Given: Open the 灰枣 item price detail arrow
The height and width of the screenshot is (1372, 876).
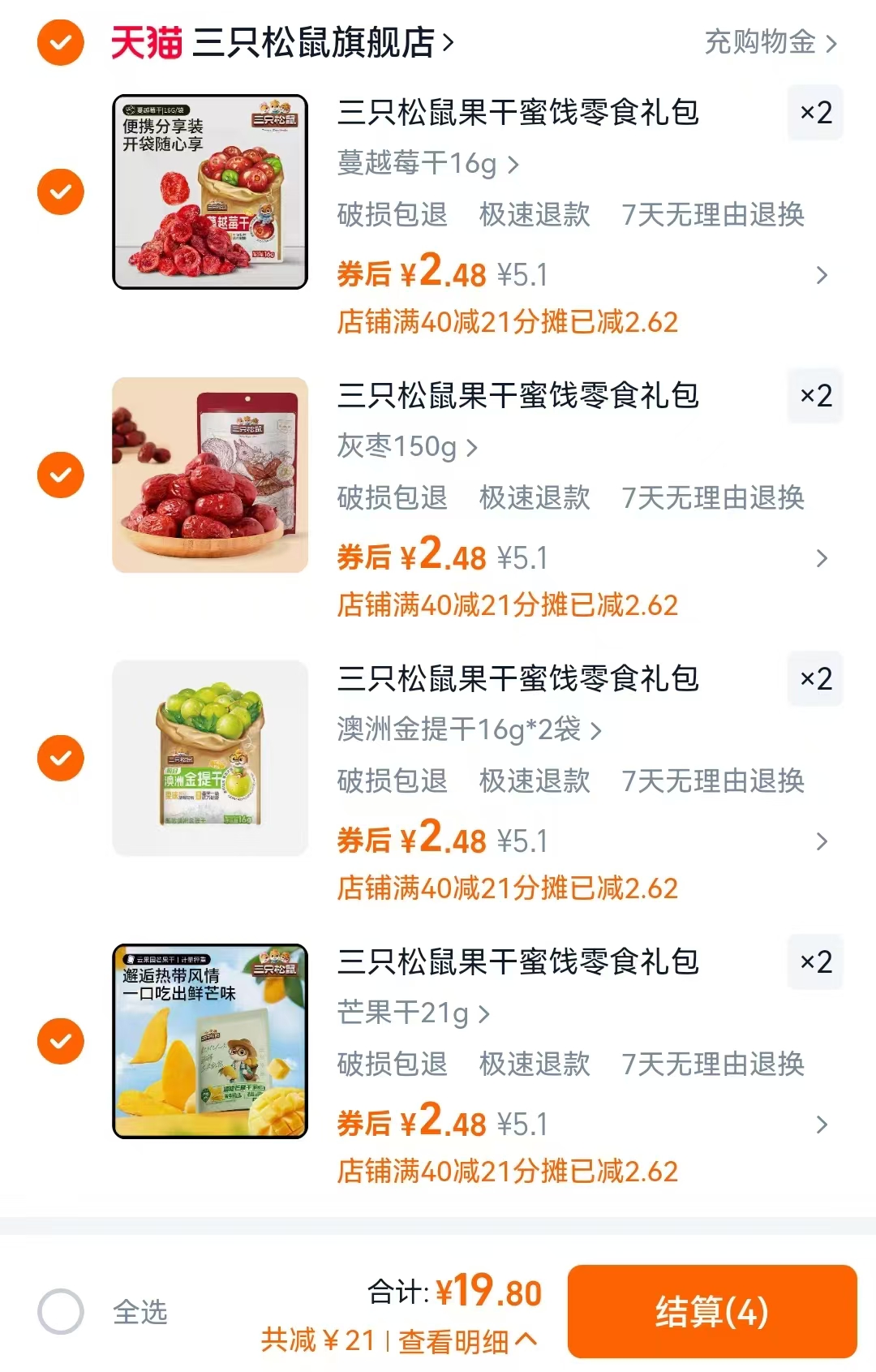Looking at the screenshot, I should tap(822, 558).
